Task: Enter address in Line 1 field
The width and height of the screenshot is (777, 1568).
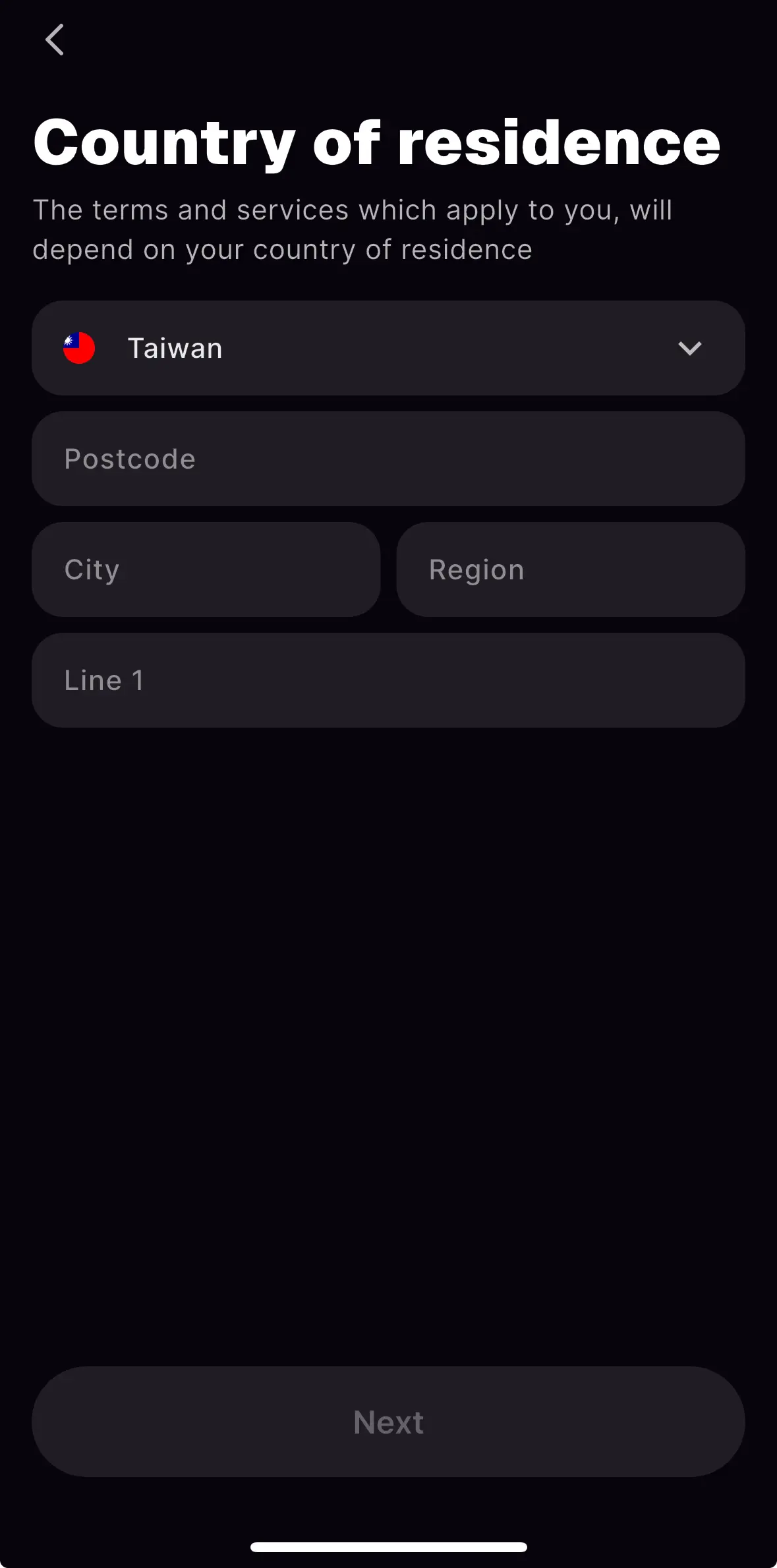Action: tap(388, 680)
